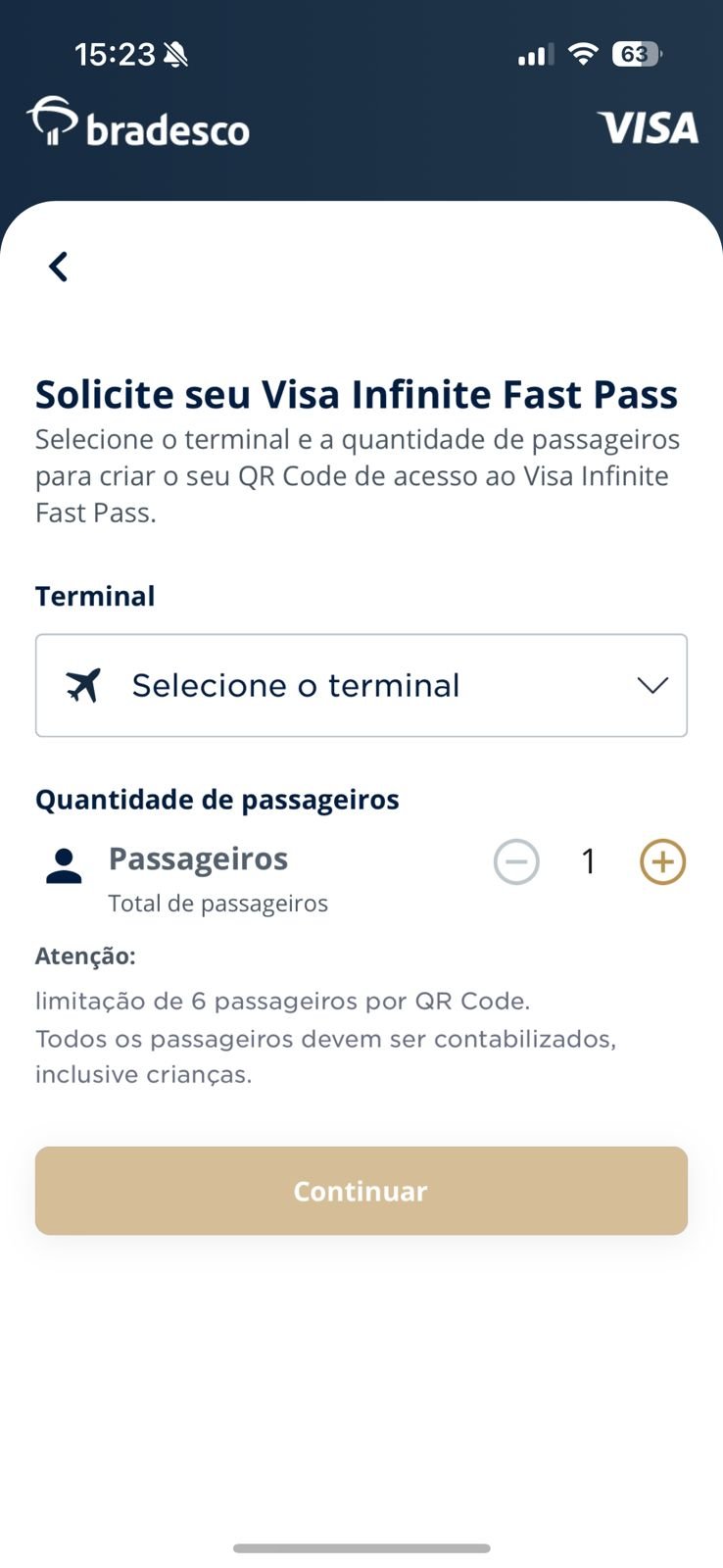The height and width of the screenshot is (1568, 723).
Task: Decrease passenger count with minus button
Action: pyautogui.click(x=516, y=862)
